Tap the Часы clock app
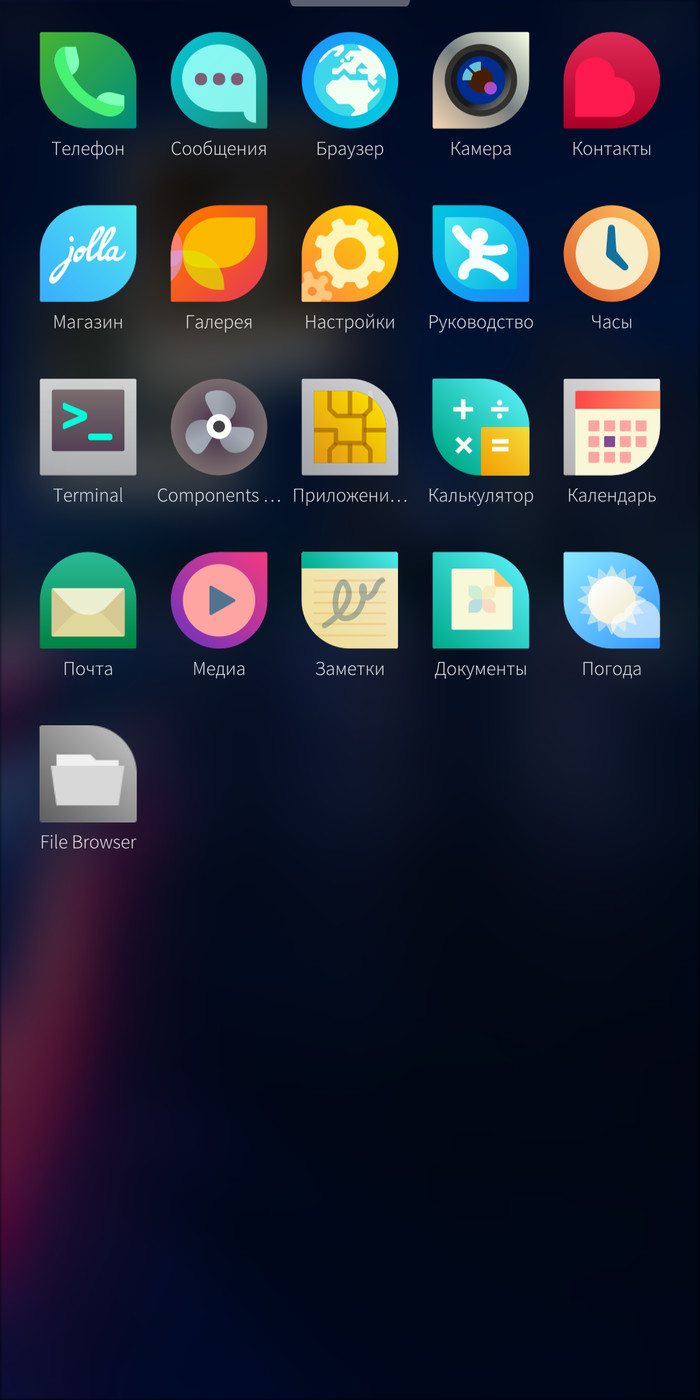Viewport: 700px width, 1400px height. point(612,254)
